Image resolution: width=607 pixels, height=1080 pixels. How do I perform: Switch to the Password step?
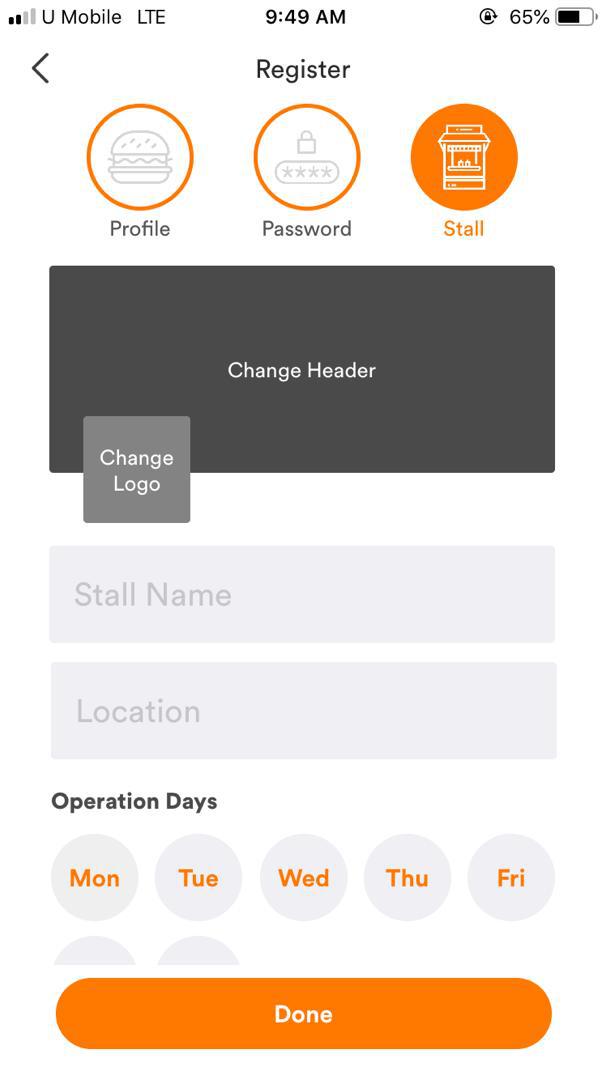point(307,157)
